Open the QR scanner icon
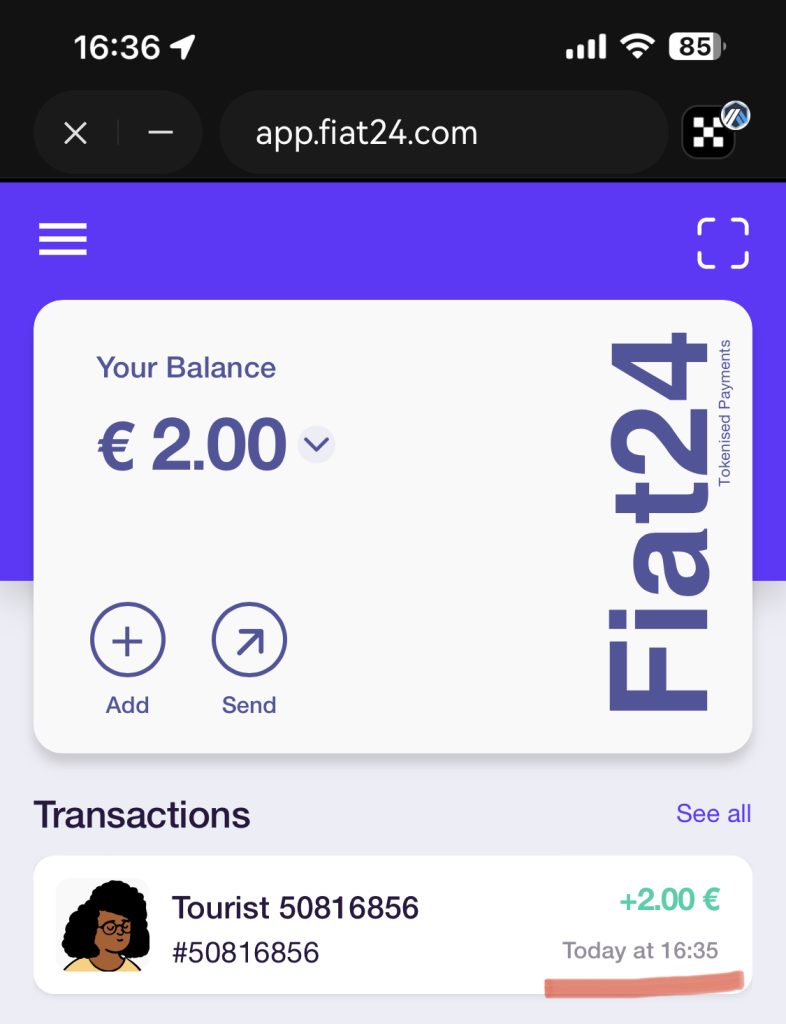Screen dimensions: 786x1024 (x=722, y=243)
